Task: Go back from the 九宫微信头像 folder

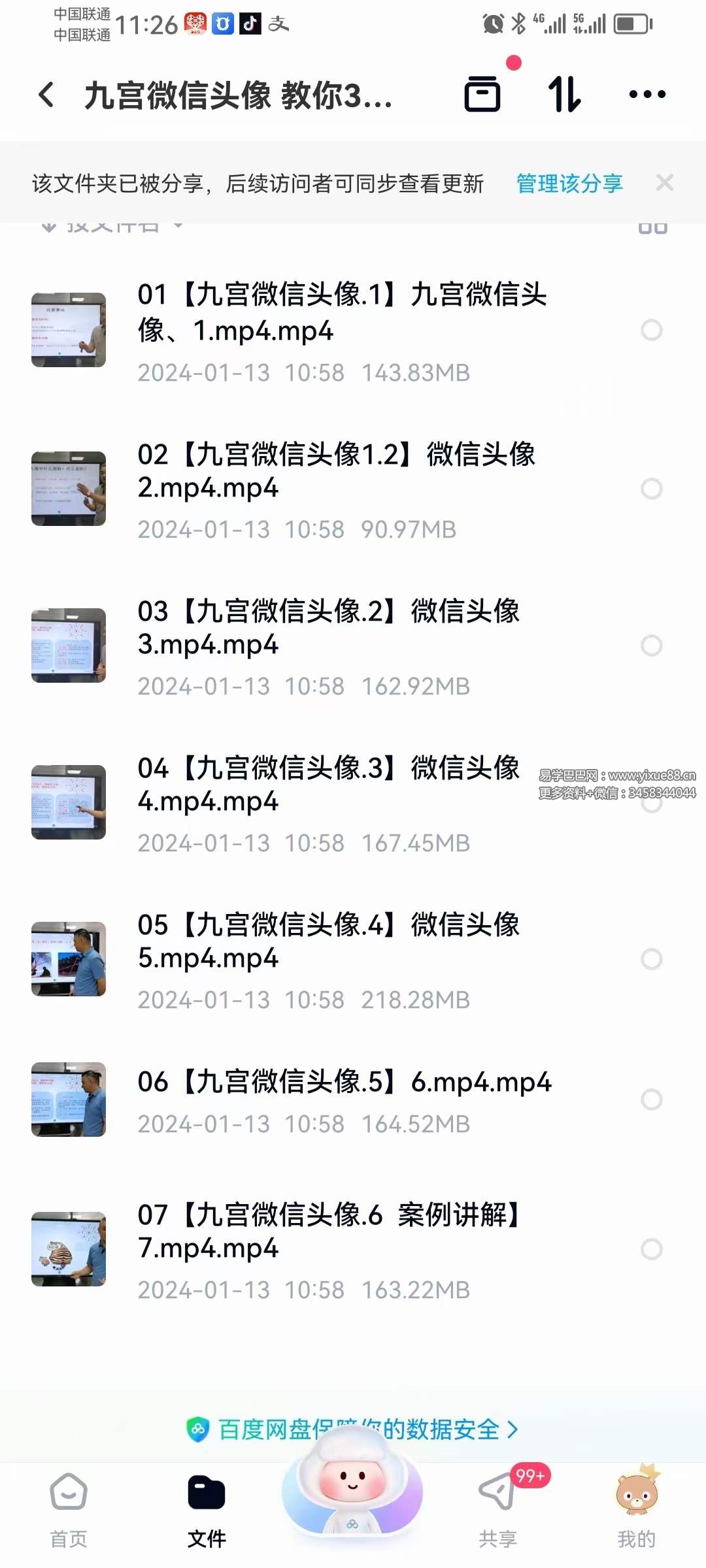Action: point(46,95)
